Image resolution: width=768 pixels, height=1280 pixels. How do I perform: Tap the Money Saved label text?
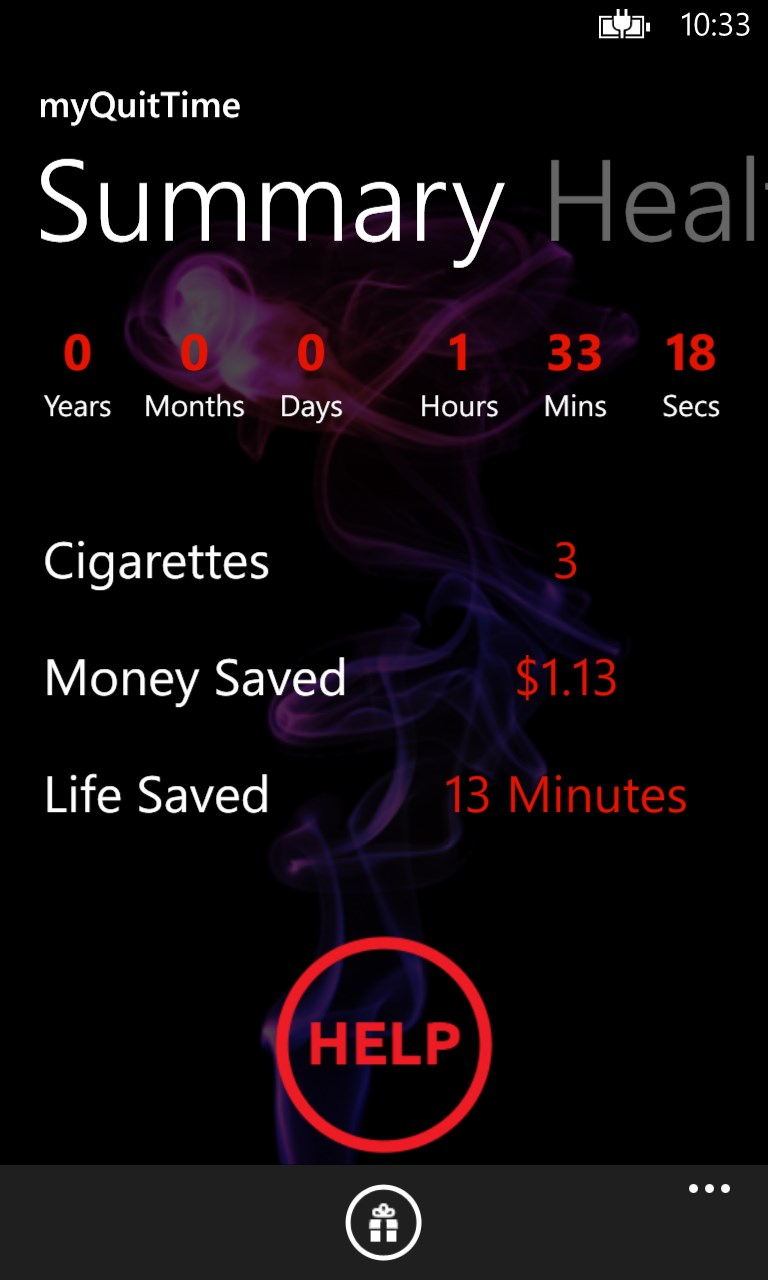[194, 679]
